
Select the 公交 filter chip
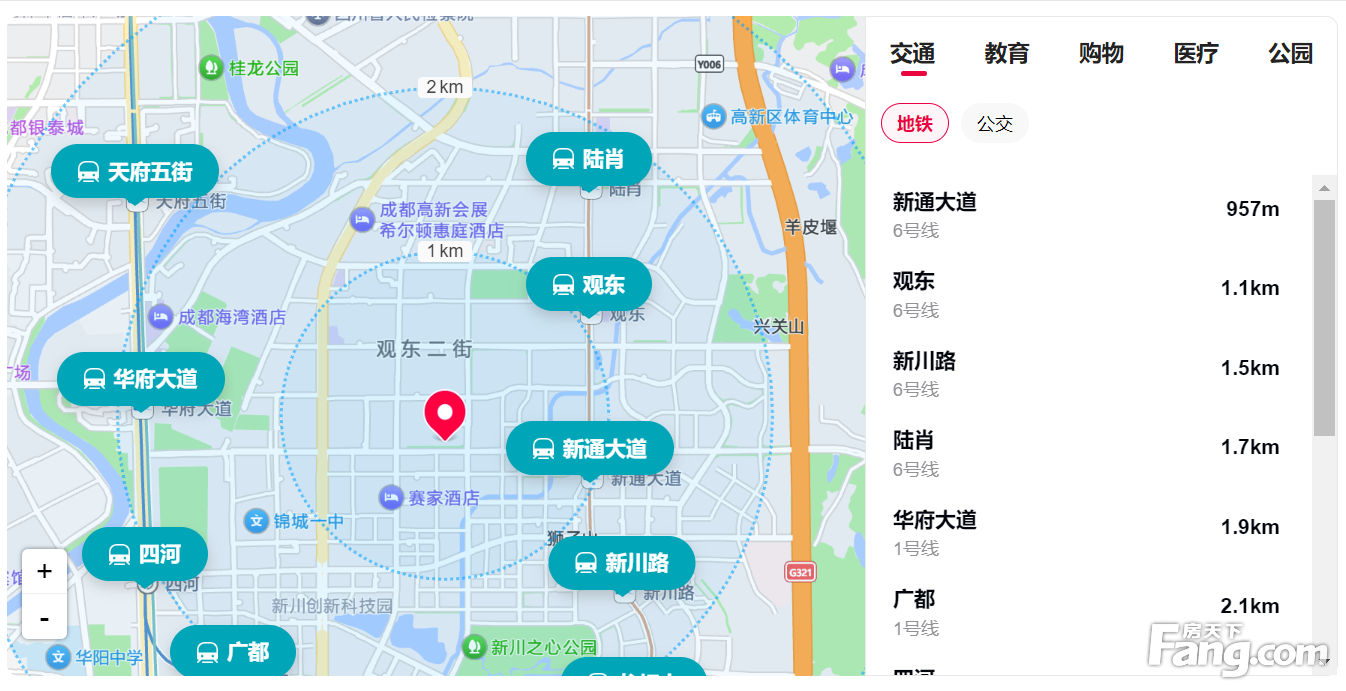994,124
